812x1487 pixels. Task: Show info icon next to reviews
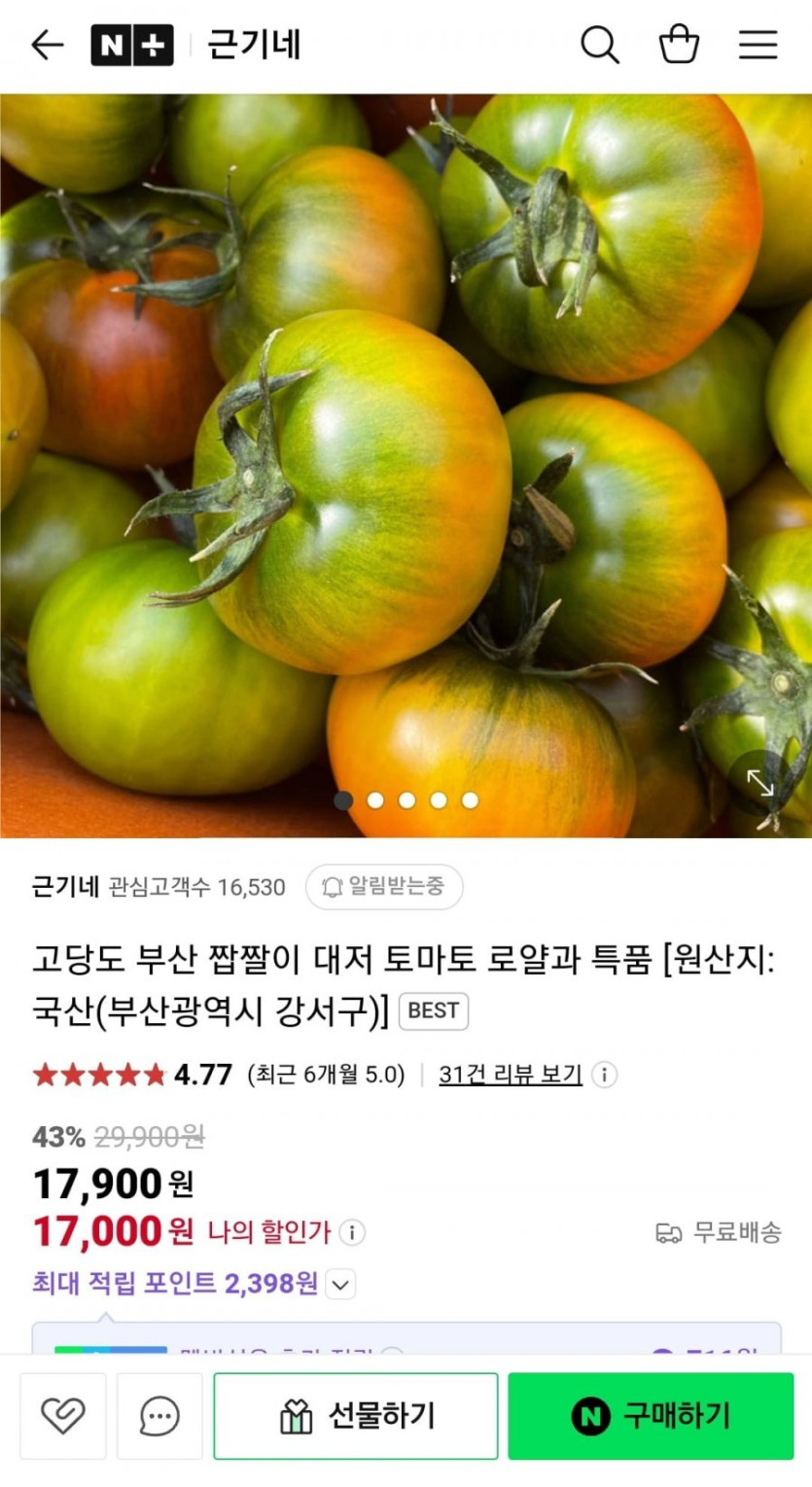pyautogui.click(x=604, y=1075)
